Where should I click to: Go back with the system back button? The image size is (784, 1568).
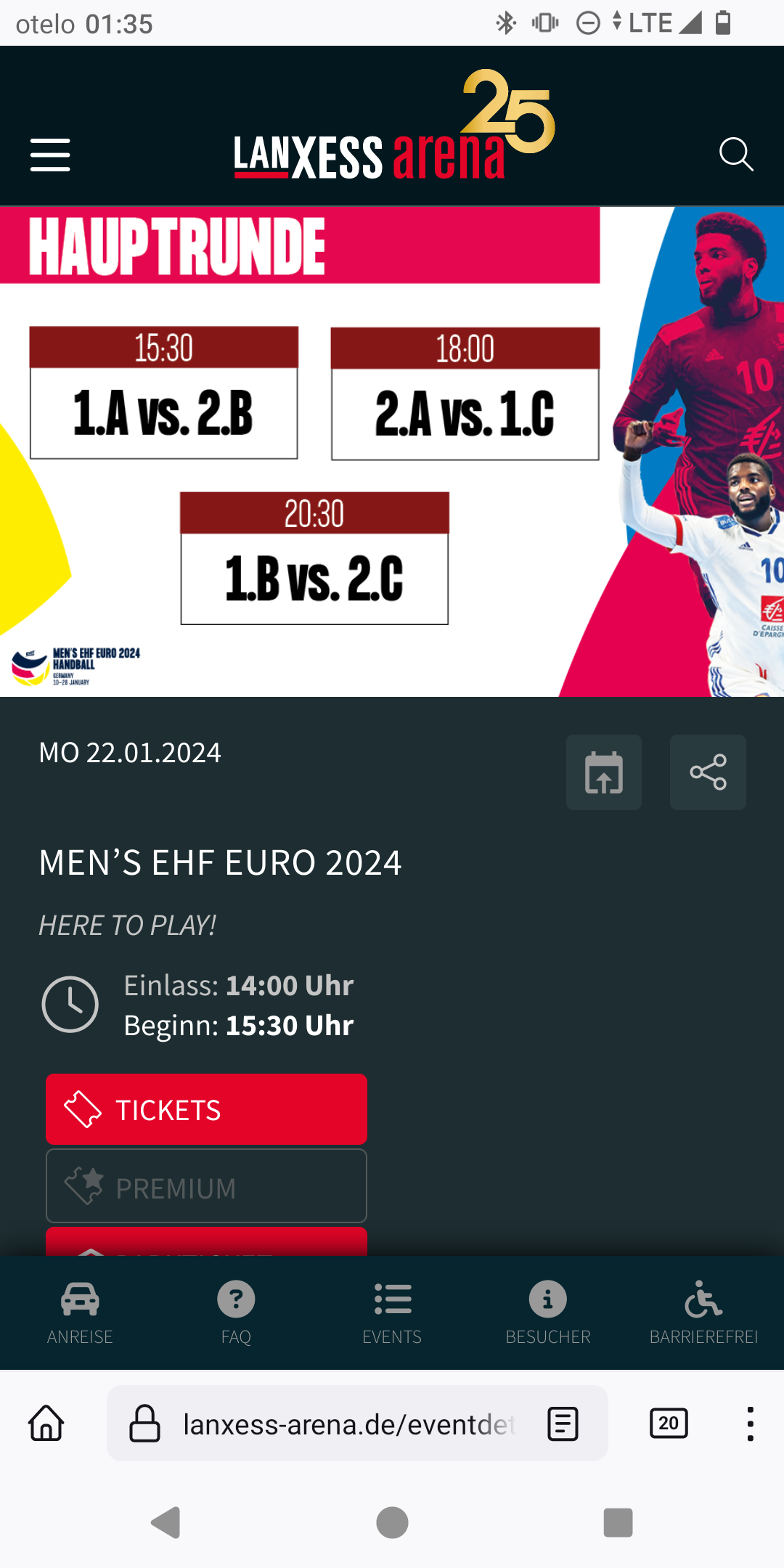click(166, 1522)
